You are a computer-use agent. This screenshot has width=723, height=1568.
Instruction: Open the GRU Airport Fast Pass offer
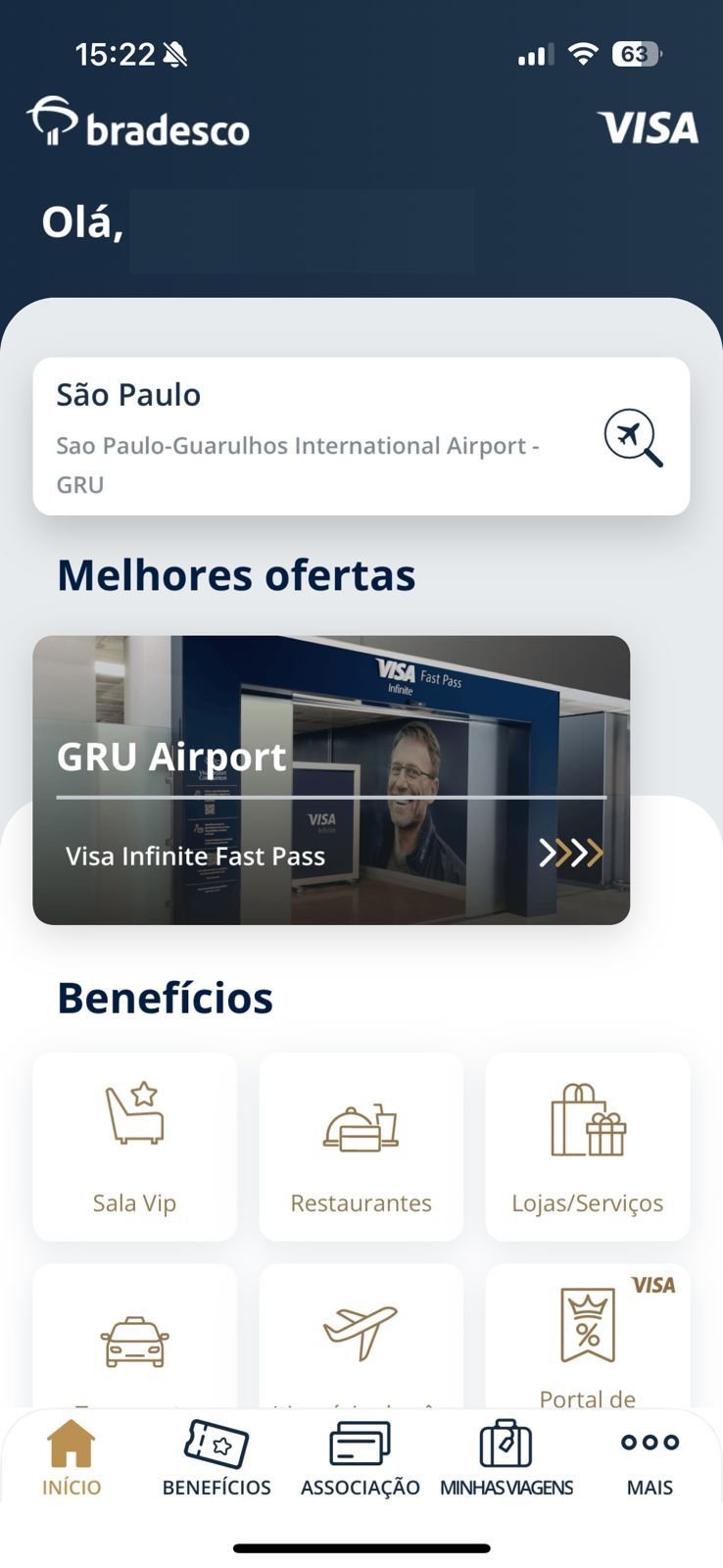pos(331,780)
